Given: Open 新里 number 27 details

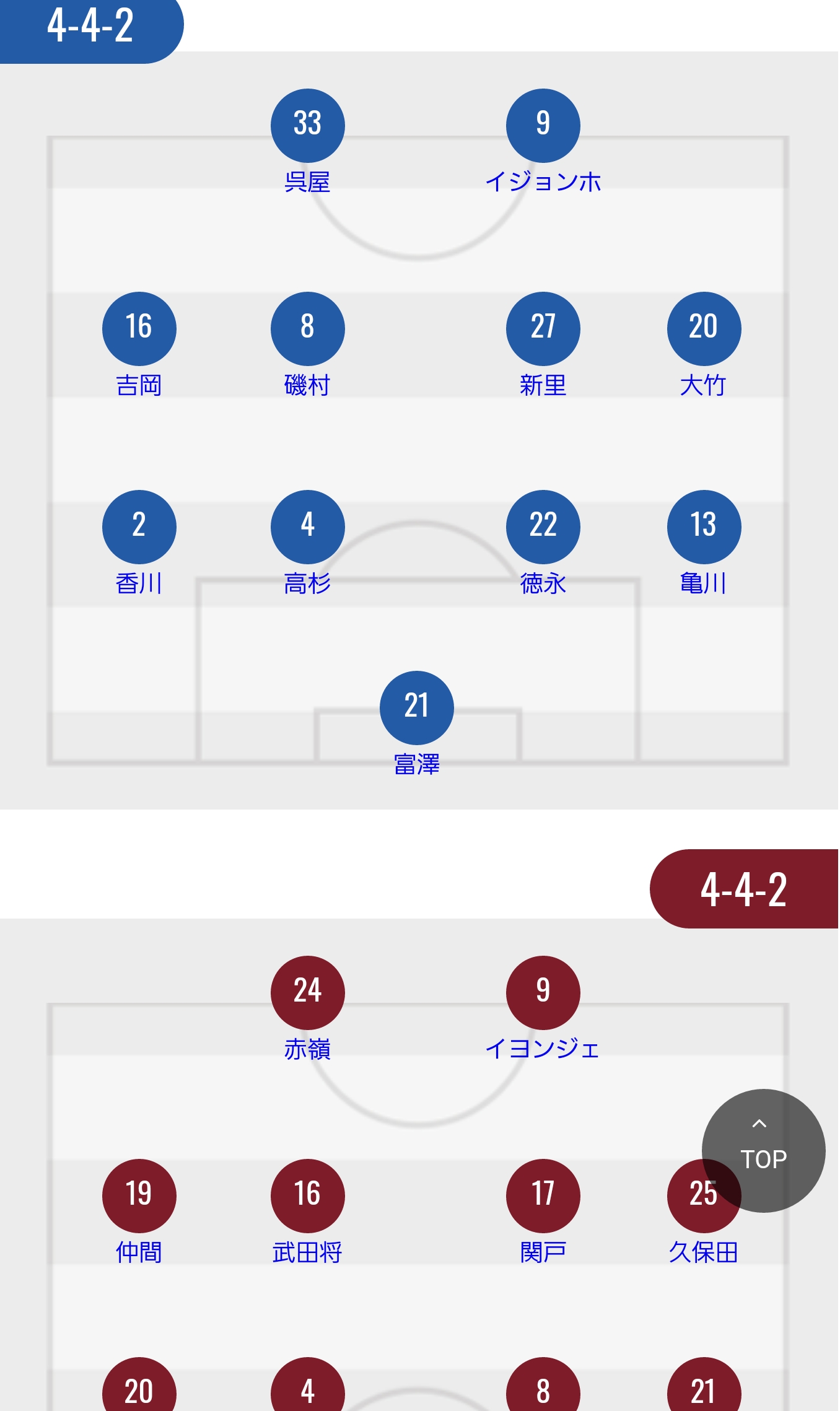Looking at the screenshot, I should 543,346.
